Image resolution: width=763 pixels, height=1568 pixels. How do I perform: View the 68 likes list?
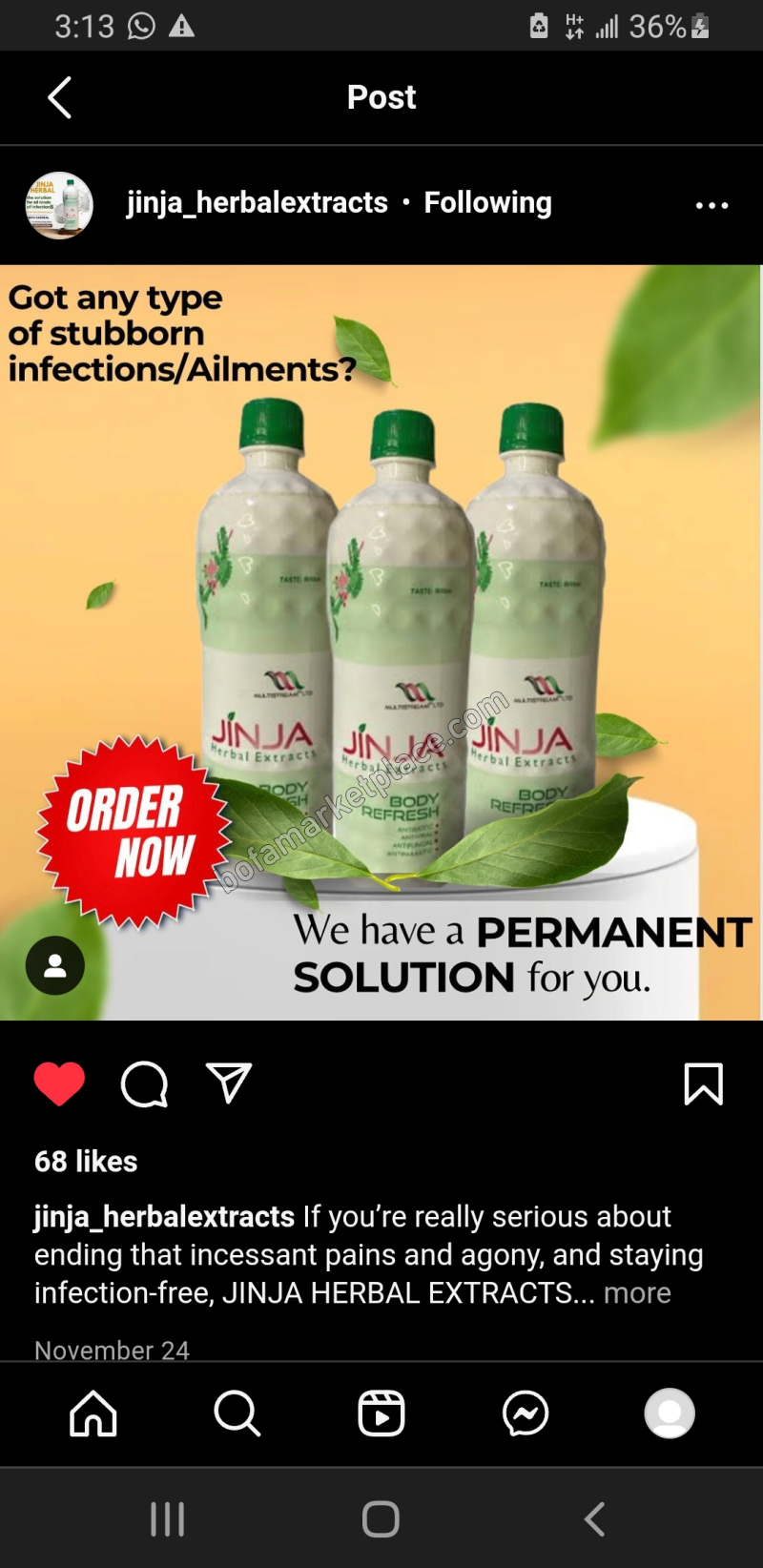pyautogui.click(x=86, y=1161)
